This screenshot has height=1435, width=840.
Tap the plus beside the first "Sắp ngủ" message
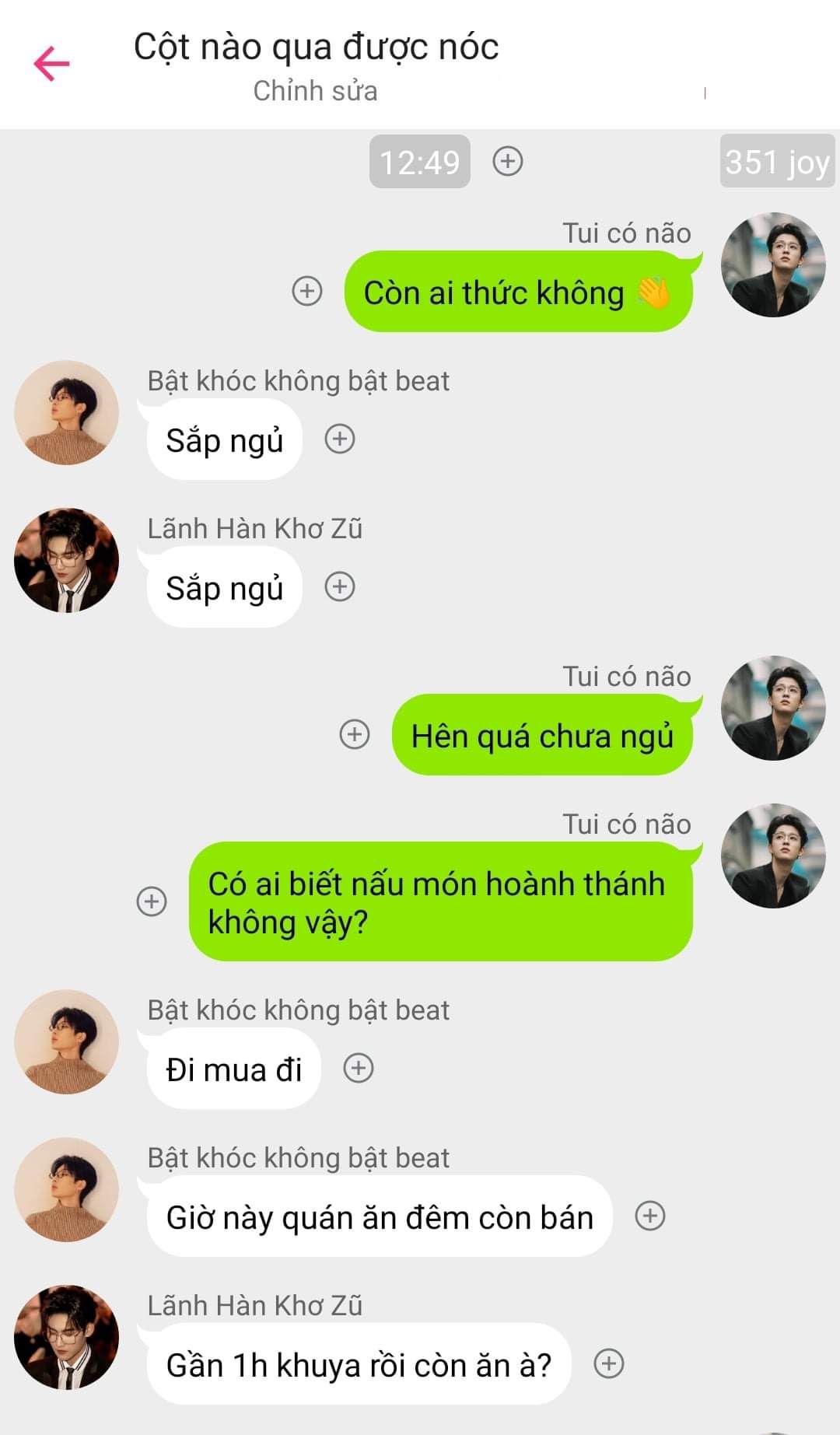point(340,439)
